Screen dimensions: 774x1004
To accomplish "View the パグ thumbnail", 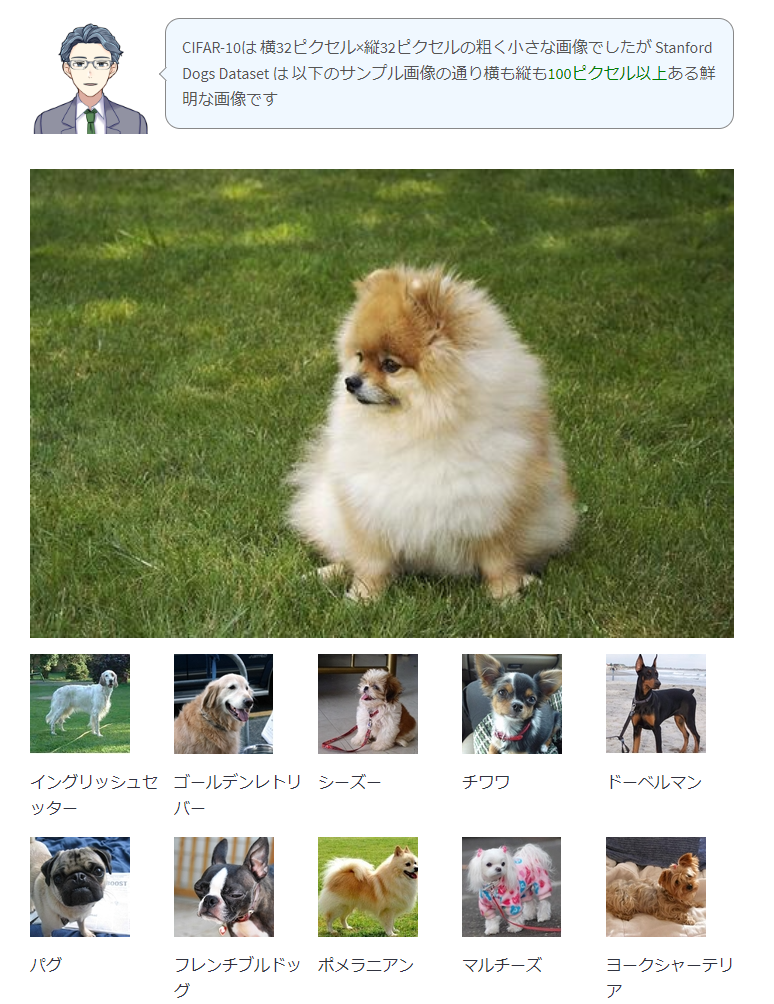I will (80, 887).
